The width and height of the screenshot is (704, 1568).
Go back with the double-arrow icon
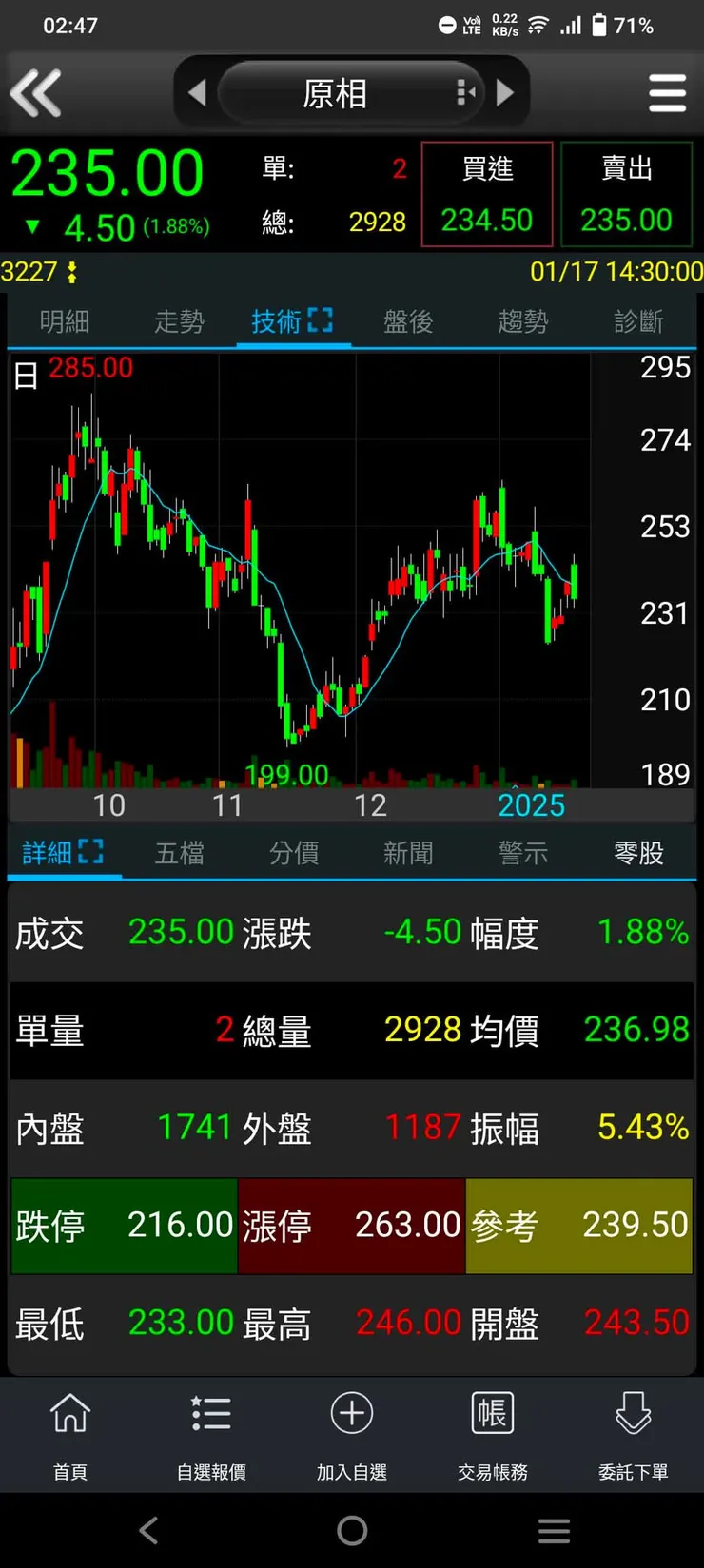[x=35, y=93]
